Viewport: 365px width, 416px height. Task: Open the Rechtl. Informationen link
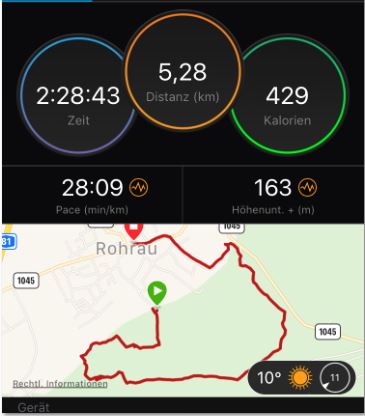60,384
